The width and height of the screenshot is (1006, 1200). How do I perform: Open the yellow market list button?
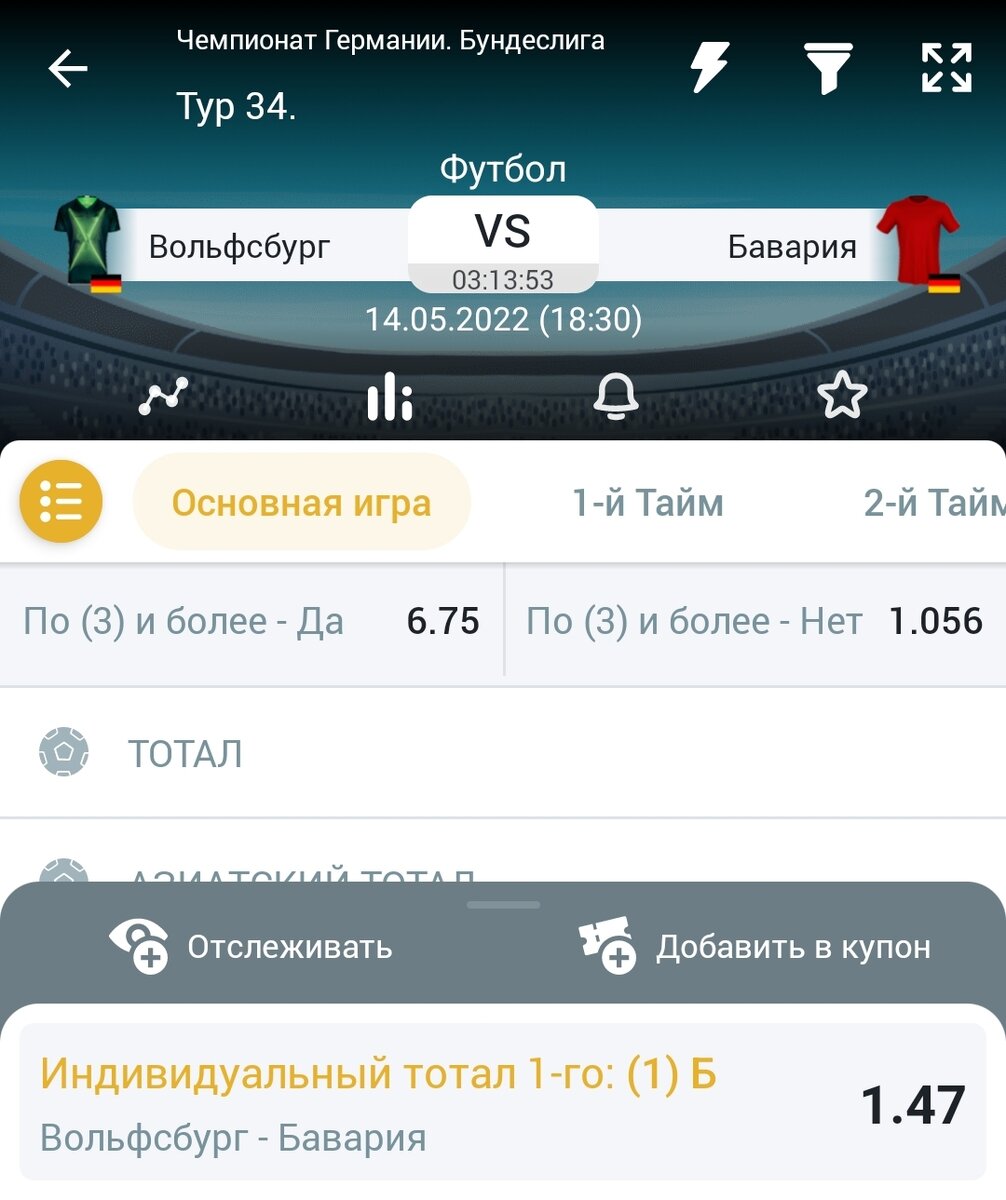pos(61,502)
